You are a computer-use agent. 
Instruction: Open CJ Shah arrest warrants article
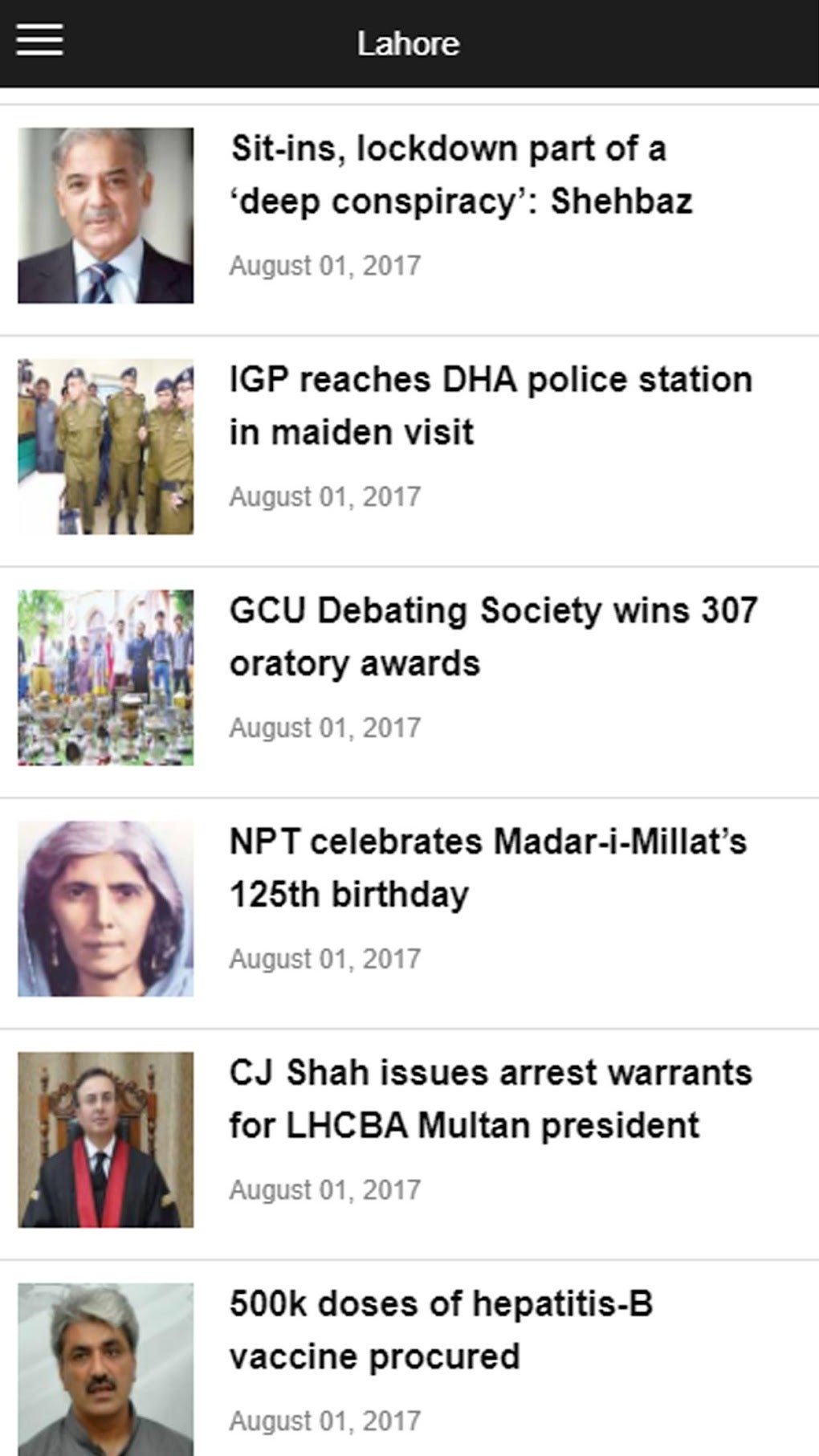[490, 1099]
